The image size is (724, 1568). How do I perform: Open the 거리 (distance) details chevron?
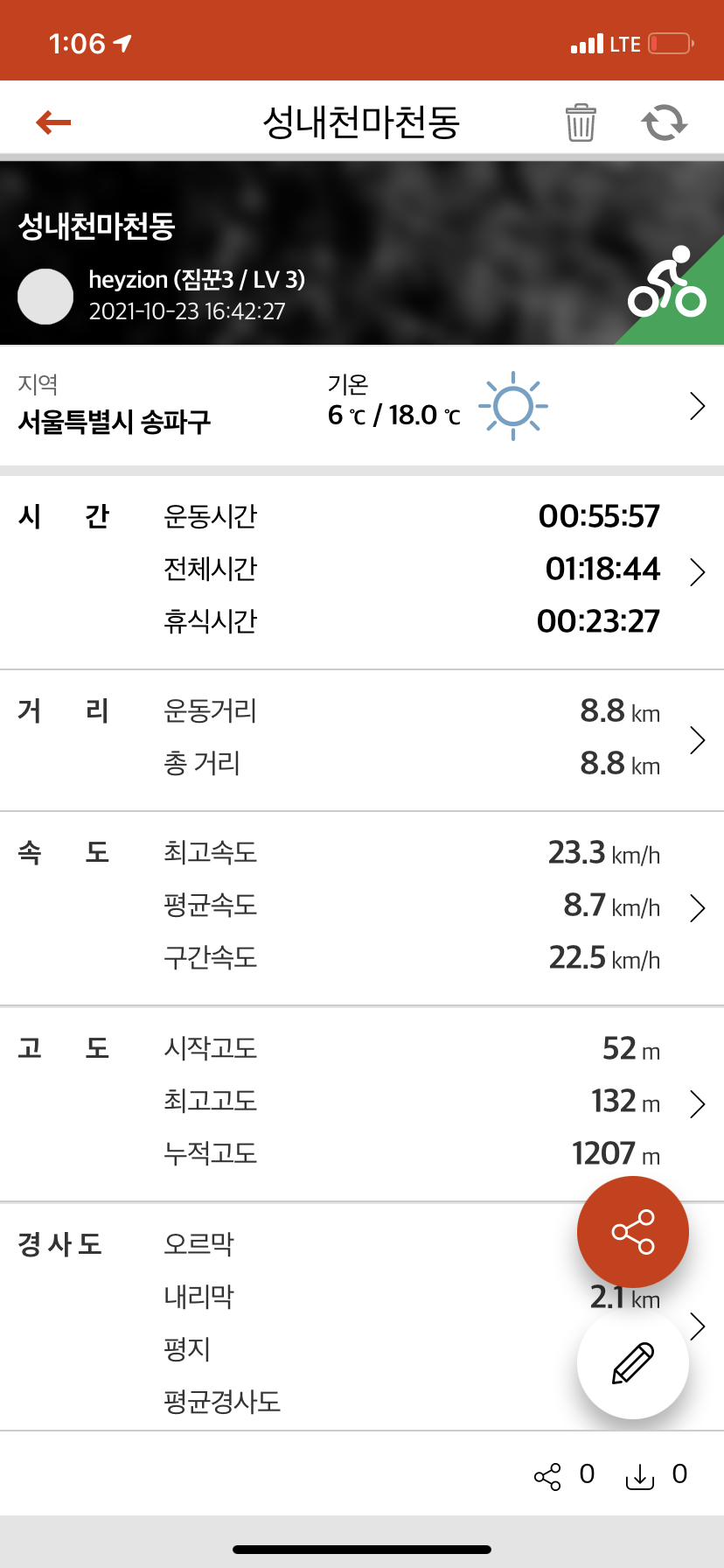coord(697,740)
